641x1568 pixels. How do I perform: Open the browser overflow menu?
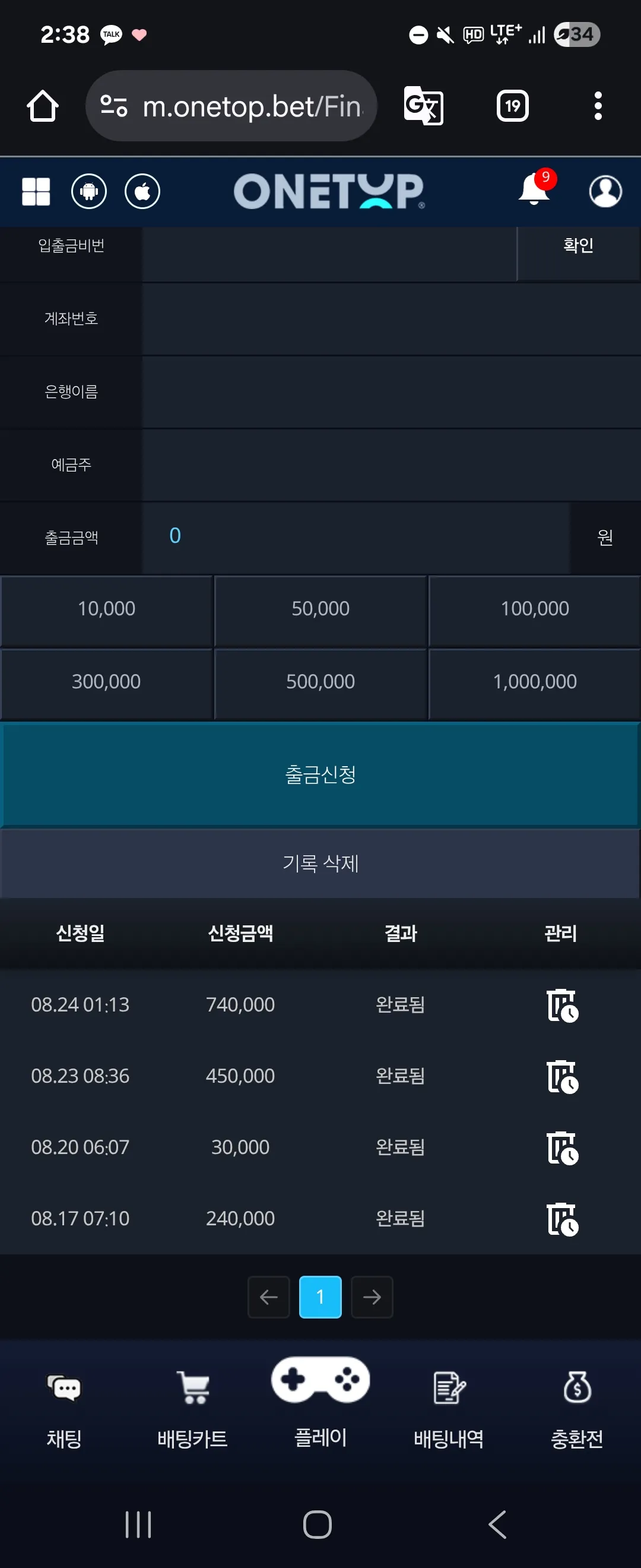point(598,106)
